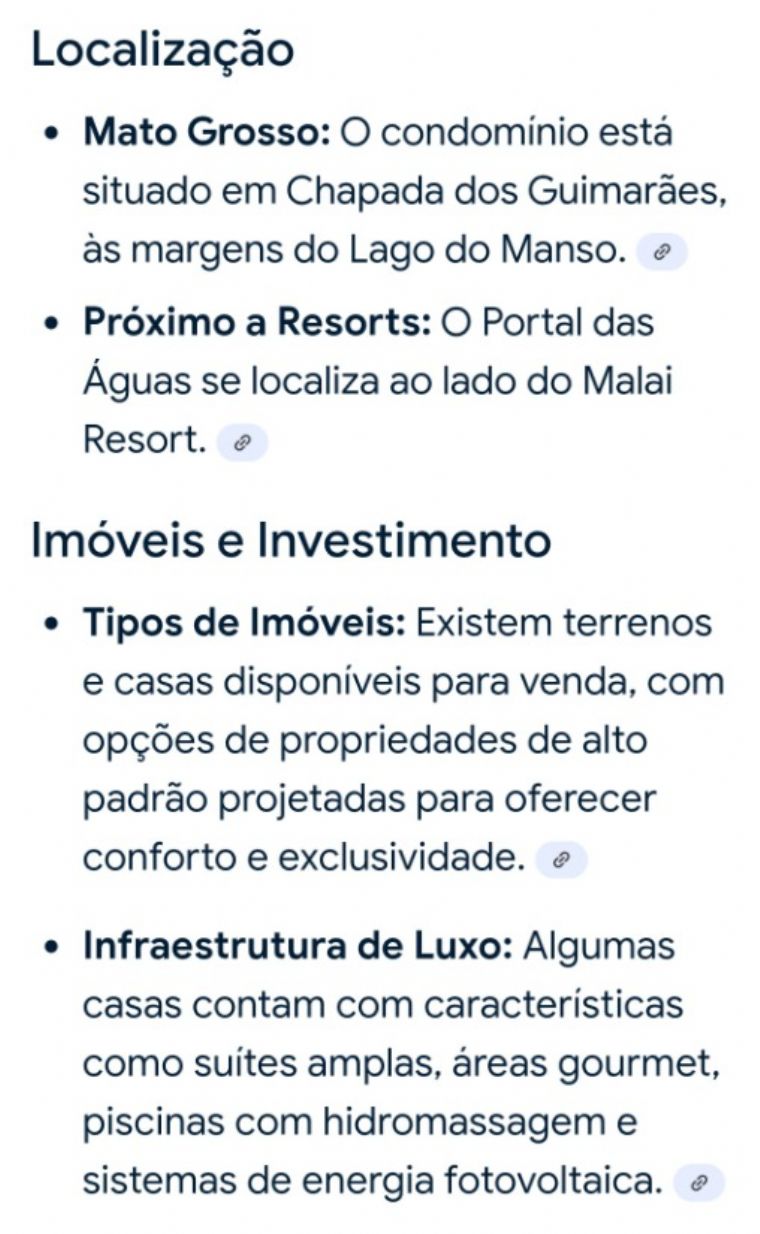This screenshot has width=760, height=1234.
Task: Open the source link after Lago do Manso
Action: 662,253
